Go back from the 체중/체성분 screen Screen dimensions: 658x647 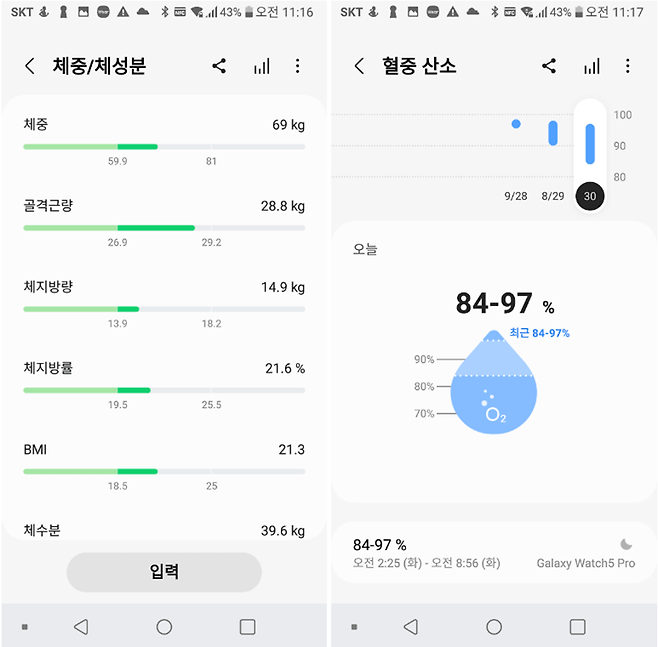30,67
